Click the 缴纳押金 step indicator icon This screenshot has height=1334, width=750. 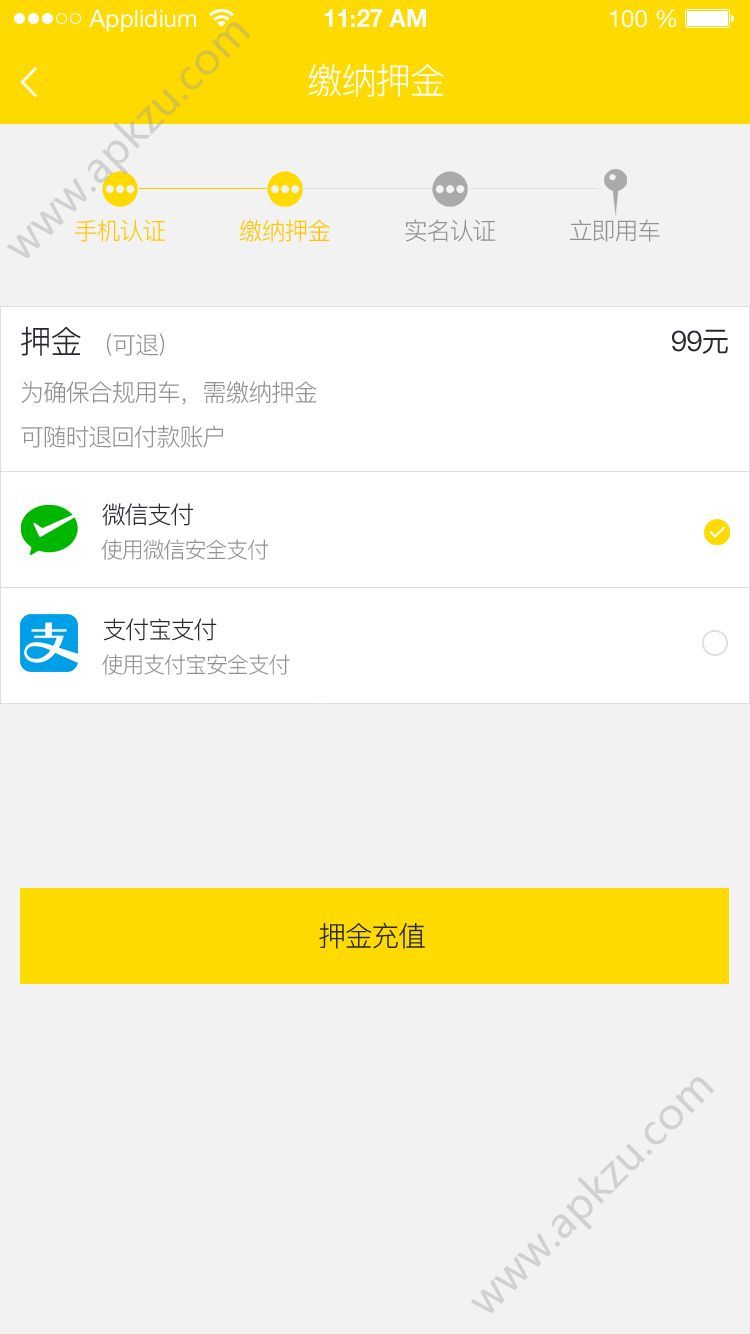pyautogui.click(x=285, y=188)
